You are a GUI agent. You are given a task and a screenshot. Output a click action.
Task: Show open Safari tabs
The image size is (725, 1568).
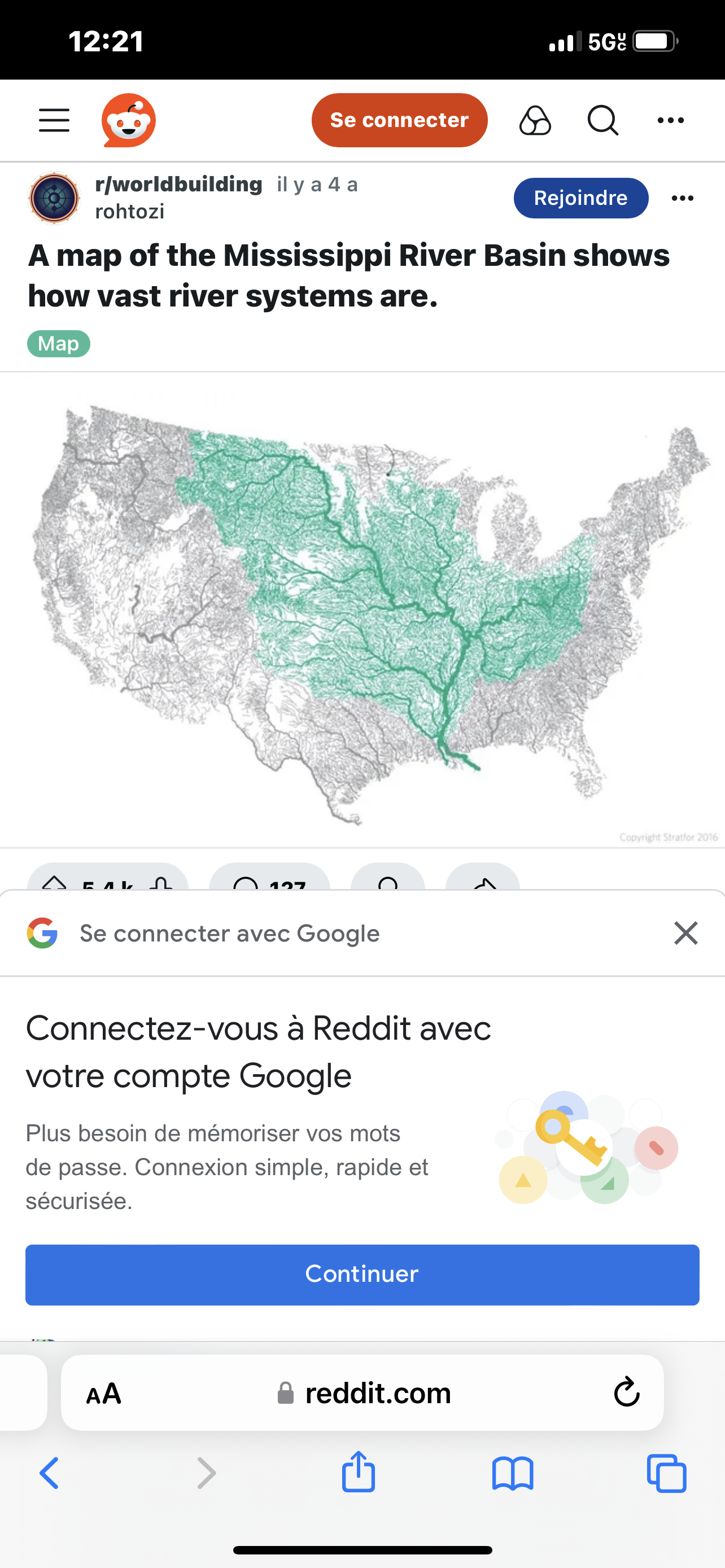(x=667, y=1473)
